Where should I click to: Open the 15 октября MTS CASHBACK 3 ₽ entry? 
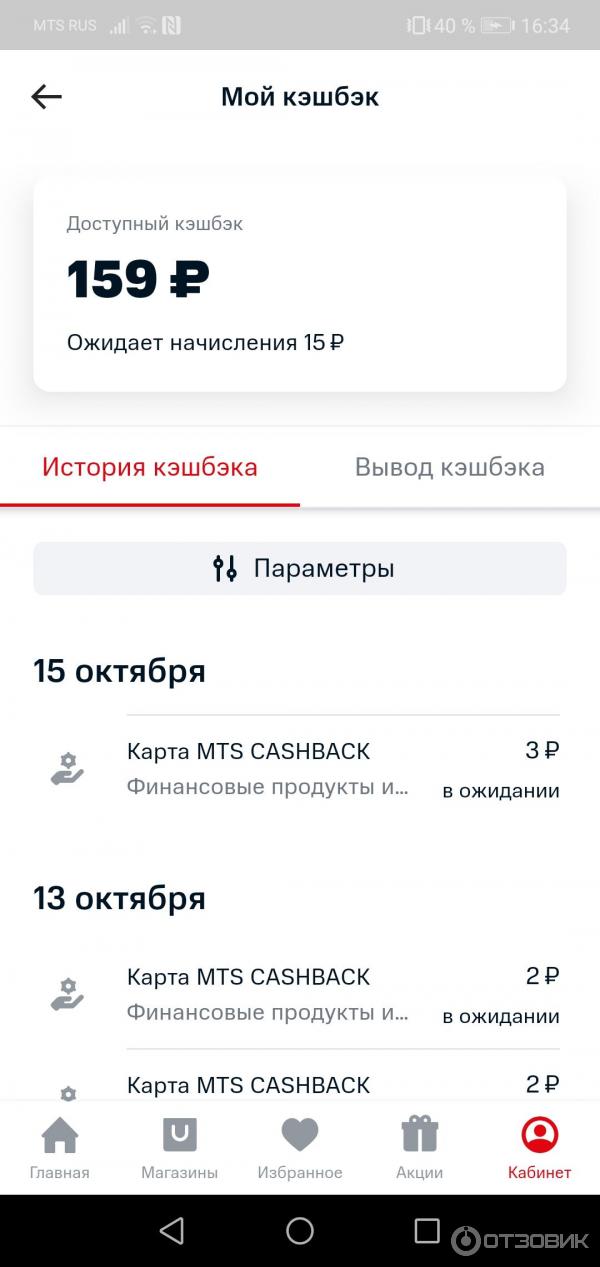click(300, 769)
